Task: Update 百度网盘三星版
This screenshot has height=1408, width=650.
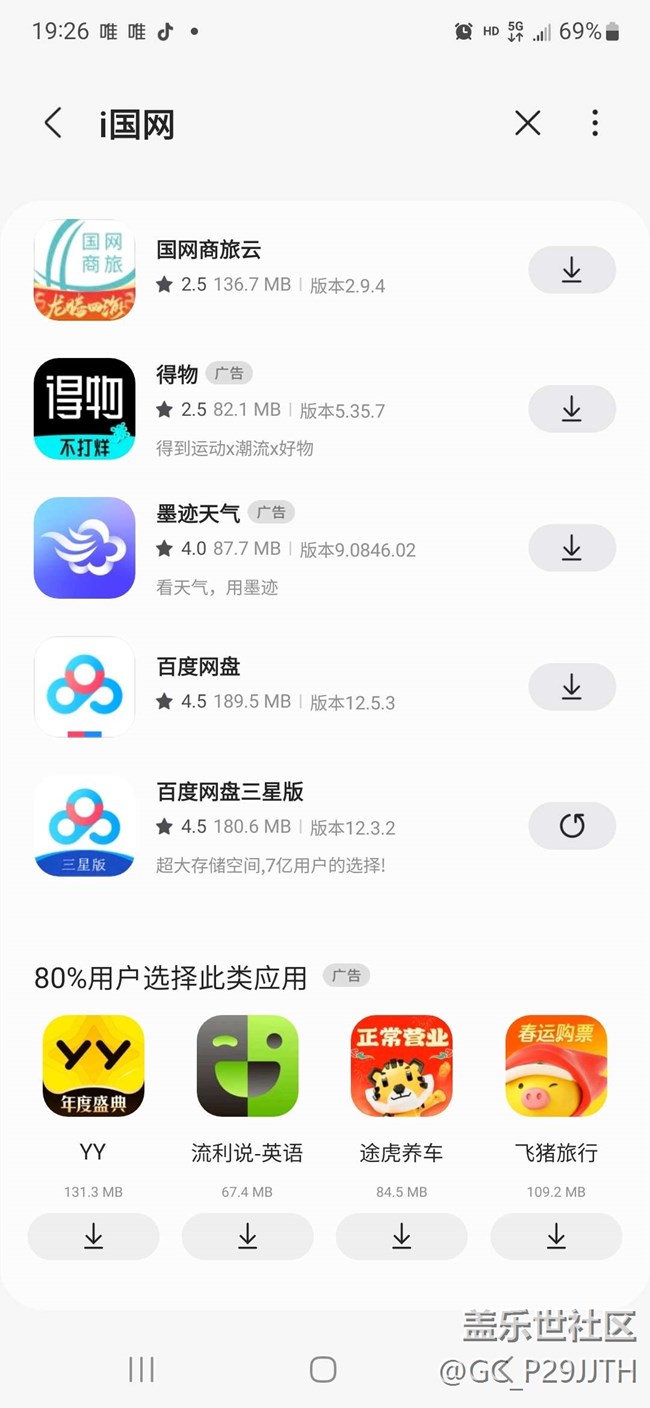Action: click(572, 826)
